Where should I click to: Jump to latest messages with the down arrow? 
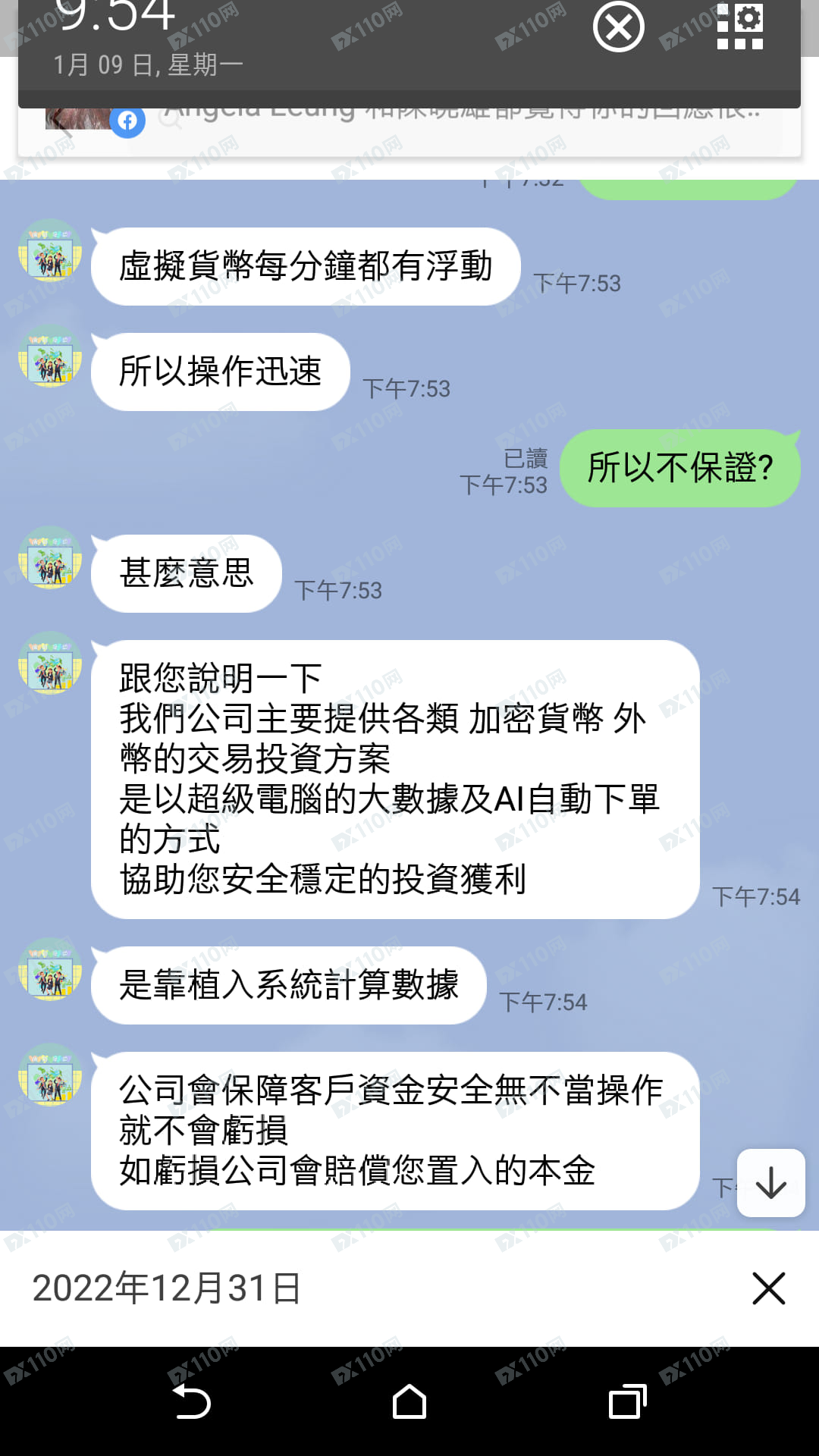pos(770,1183)
